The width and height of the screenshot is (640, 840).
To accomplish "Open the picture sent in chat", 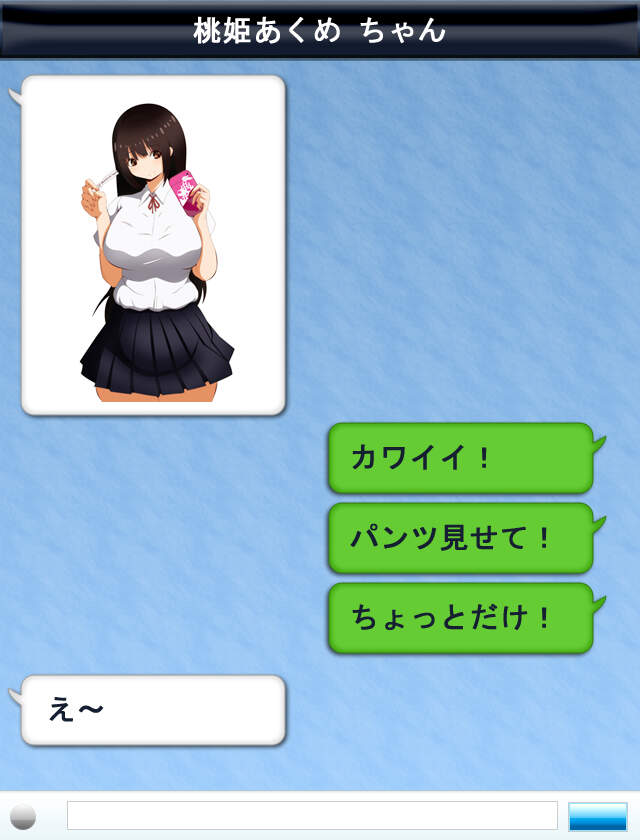I will tap(153, 245).
